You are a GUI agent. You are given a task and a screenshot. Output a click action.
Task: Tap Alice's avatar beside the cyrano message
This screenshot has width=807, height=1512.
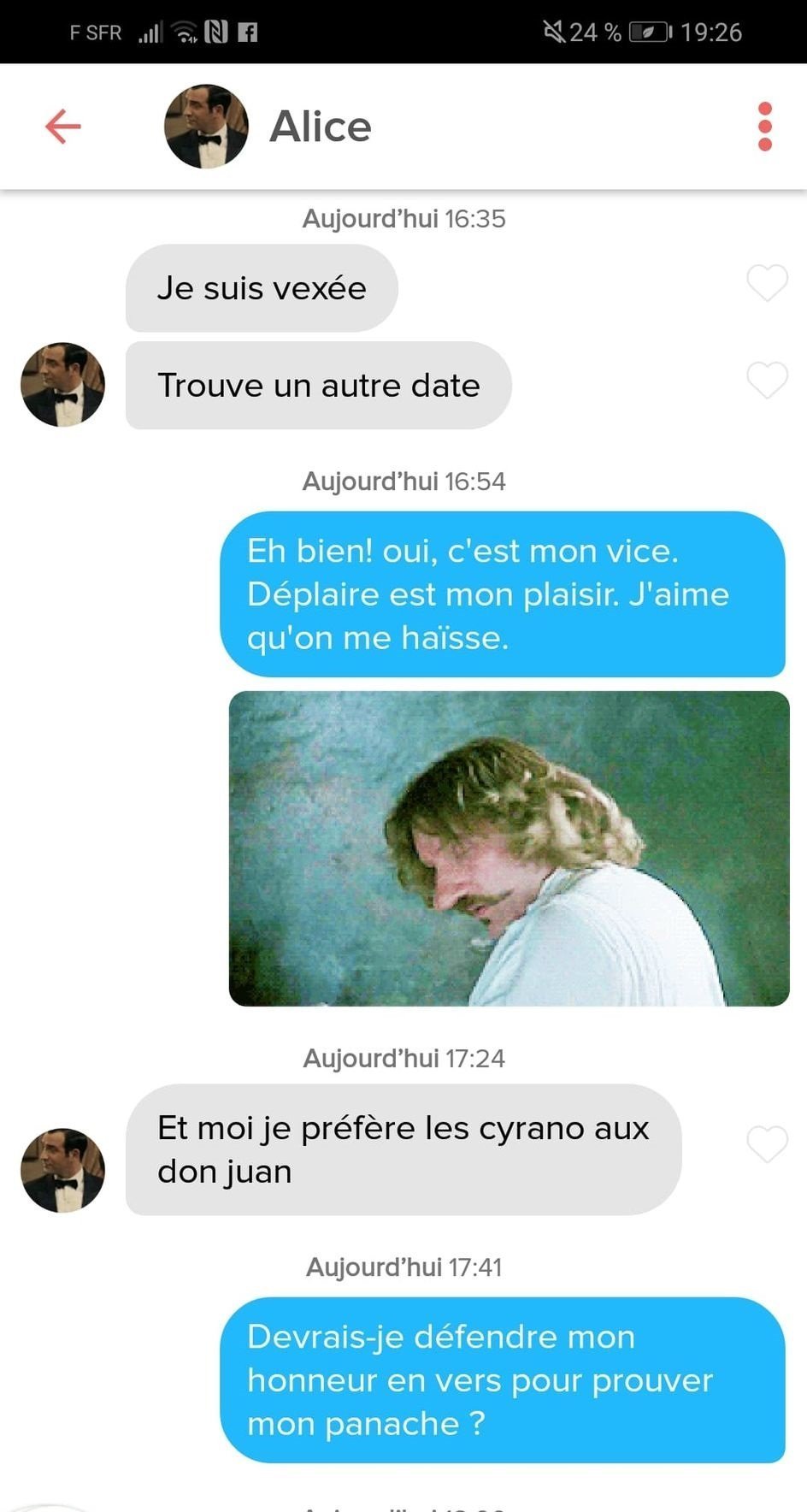click(62, 1170)
